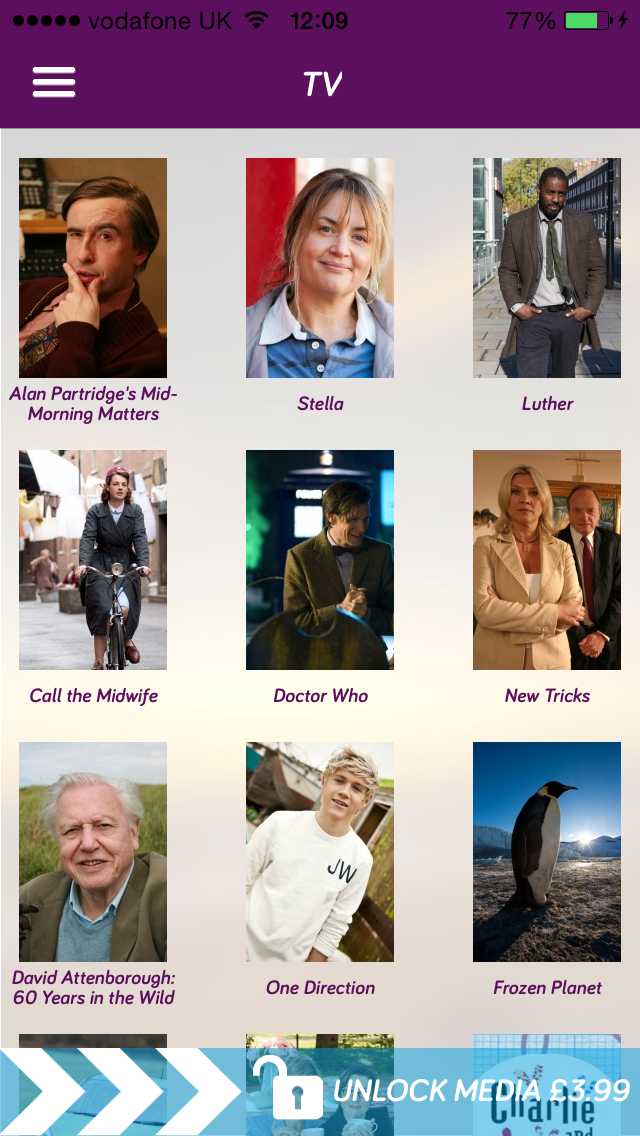This screenshot has height=1136, width=640.
Task: Open the hamburger menu
Action: [54, 82]
